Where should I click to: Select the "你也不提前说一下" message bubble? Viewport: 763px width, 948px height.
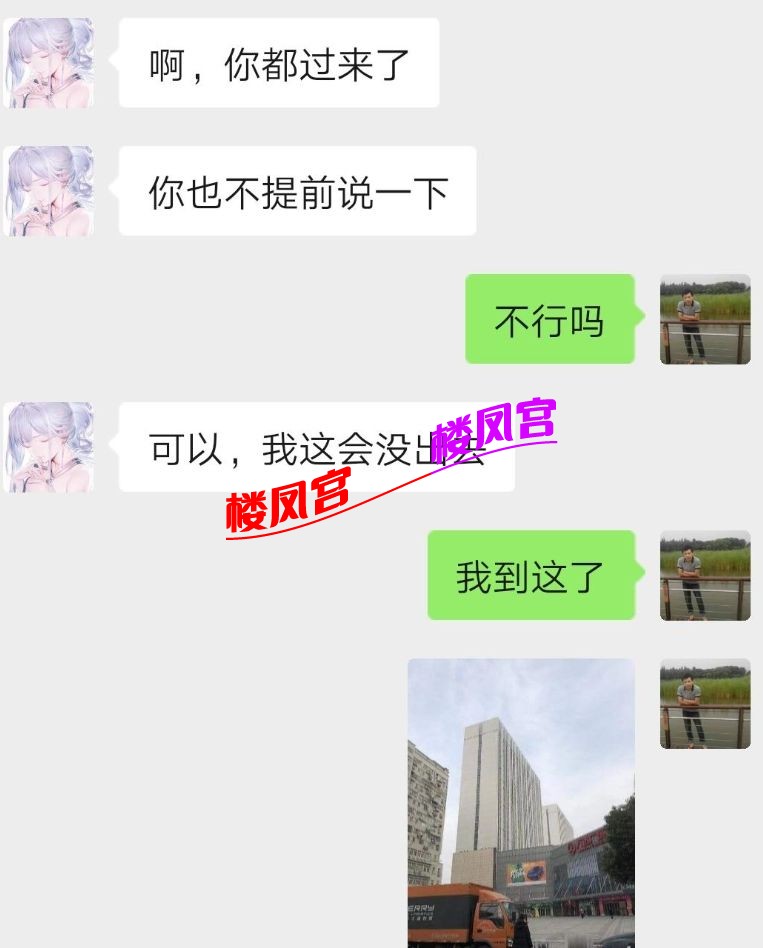295,190
